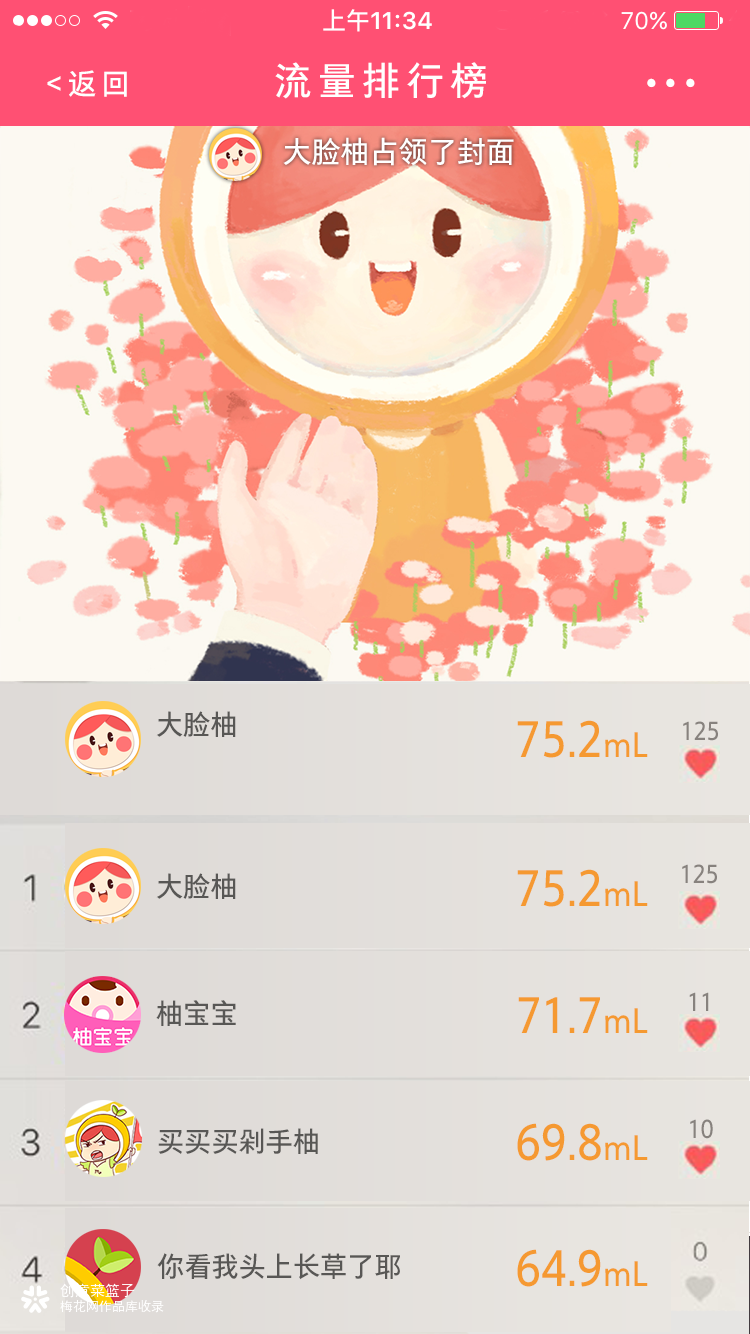This screenshot has height=1334, width=750.
Task: Go back using the 返回 button
Action: 88,84
